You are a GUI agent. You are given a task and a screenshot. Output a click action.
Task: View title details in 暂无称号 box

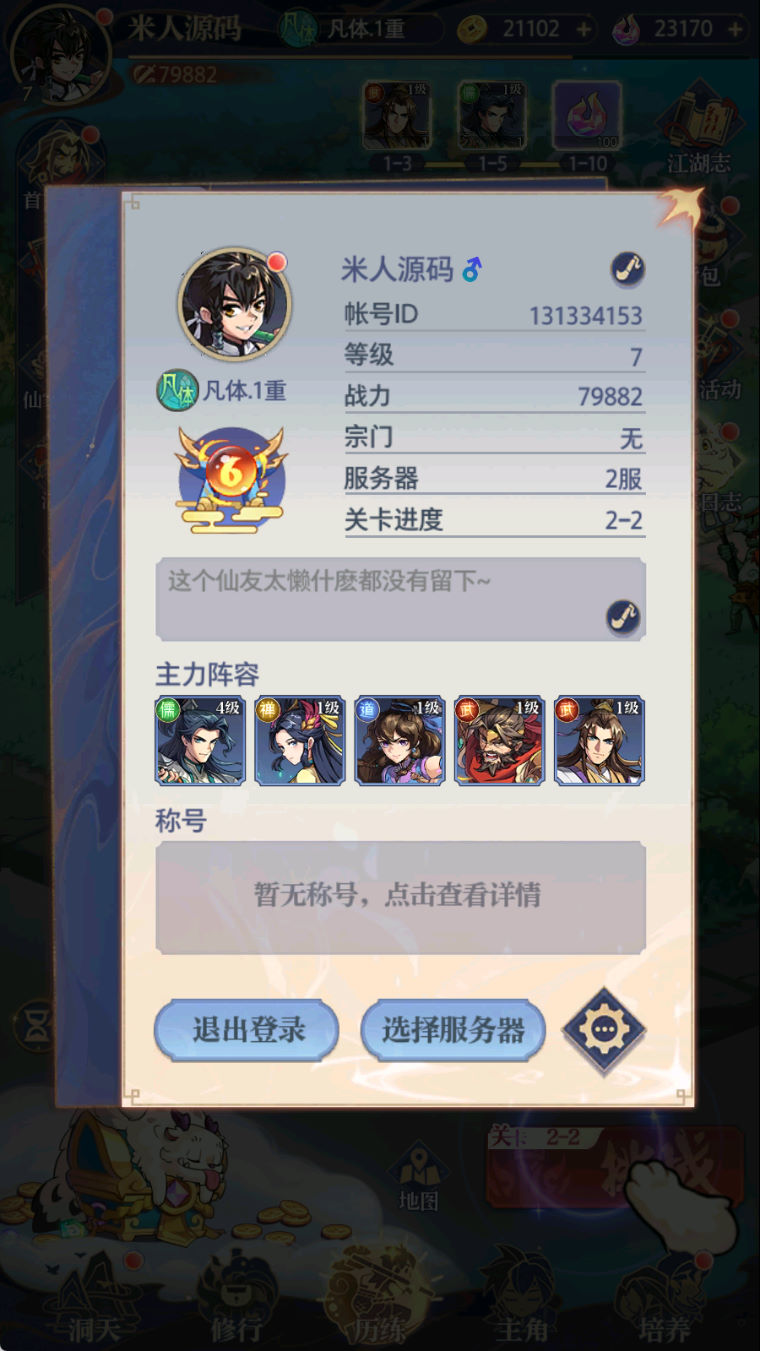pos(400,897)
